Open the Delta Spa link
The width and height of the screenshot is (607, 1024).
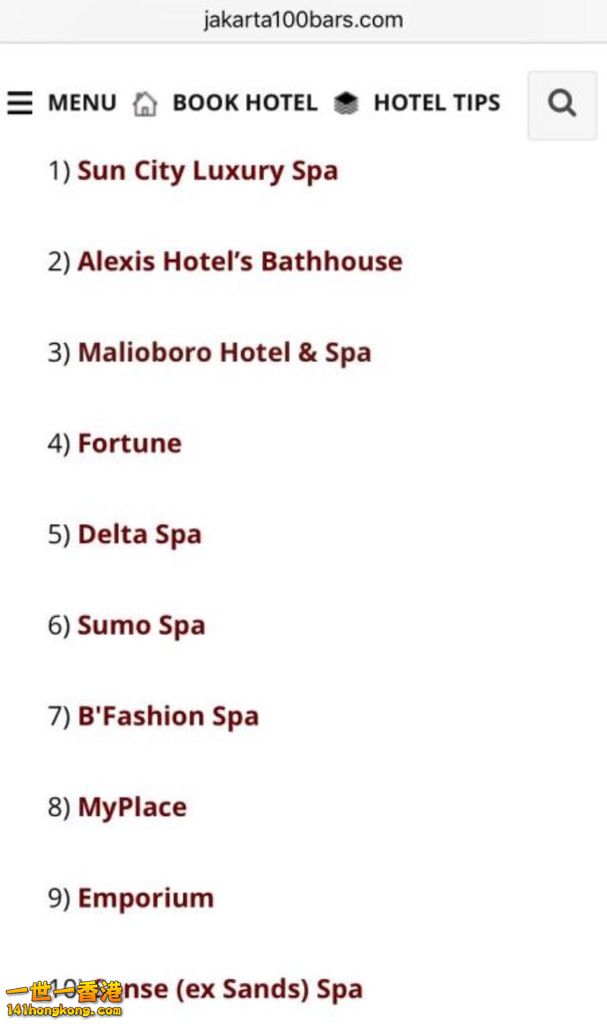click(x=140, y=535)
